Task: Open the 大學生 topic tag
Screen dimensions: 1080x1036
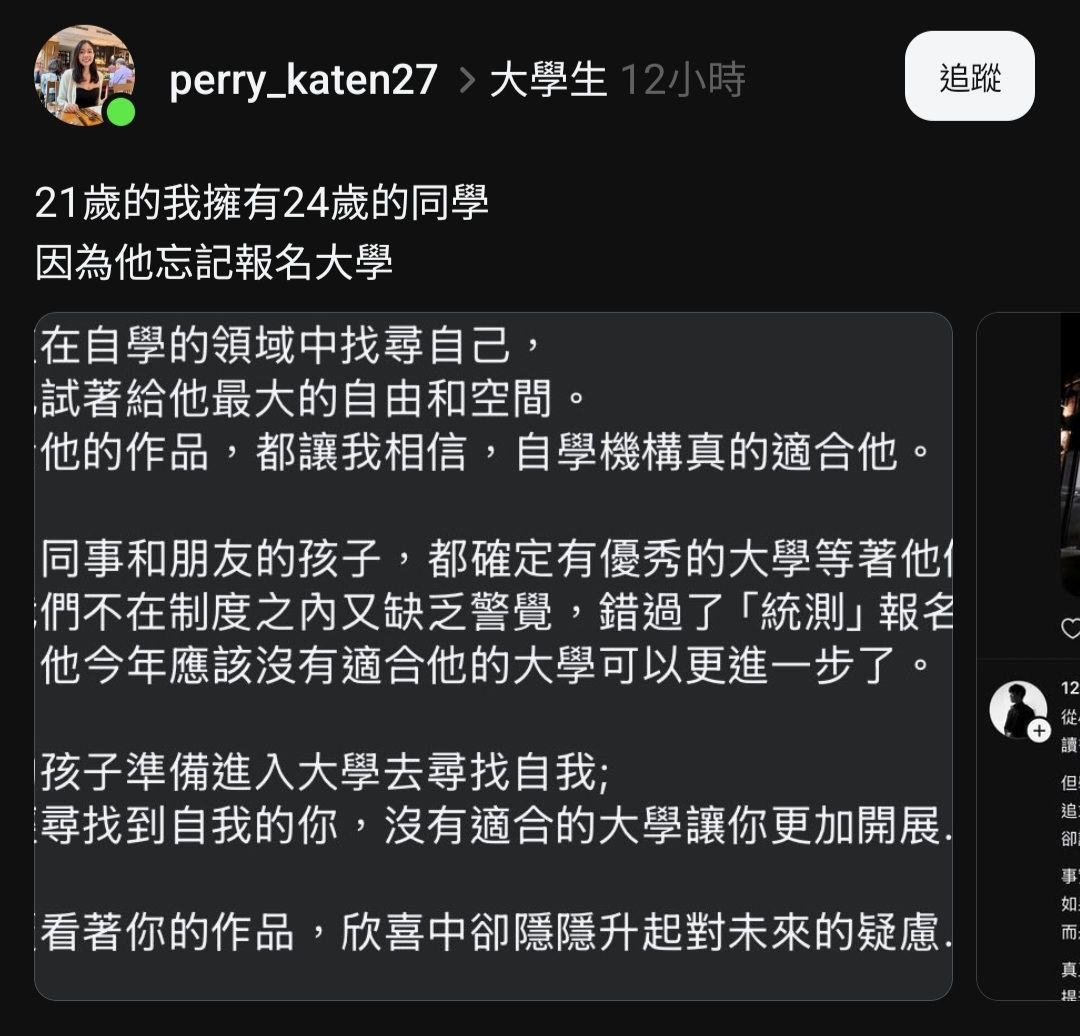Action: [x=548, y=80]
